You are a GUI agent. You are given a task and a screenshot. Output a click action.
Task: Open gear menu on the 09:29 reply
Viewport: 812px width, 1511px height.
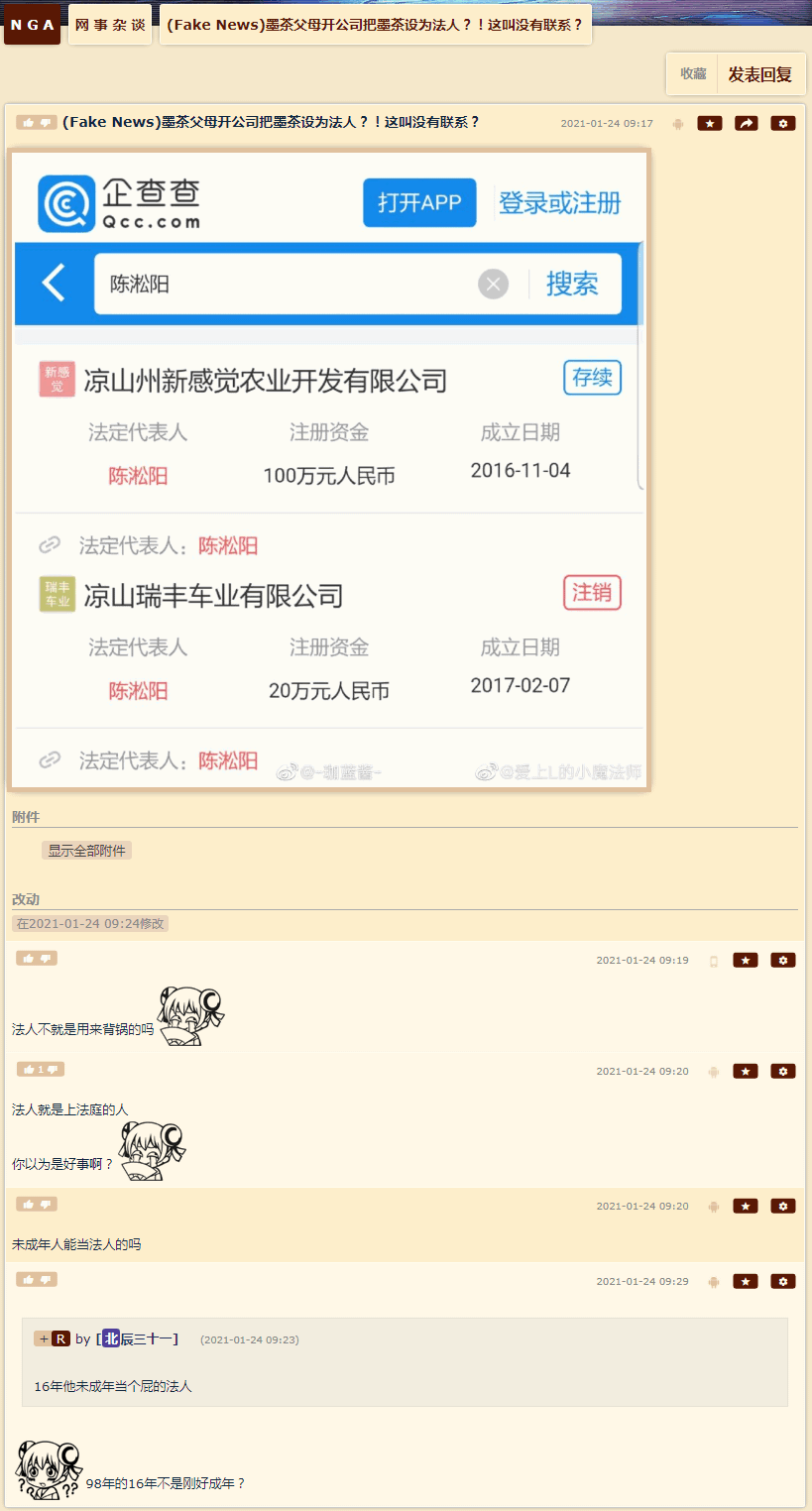click(783, 1281)
